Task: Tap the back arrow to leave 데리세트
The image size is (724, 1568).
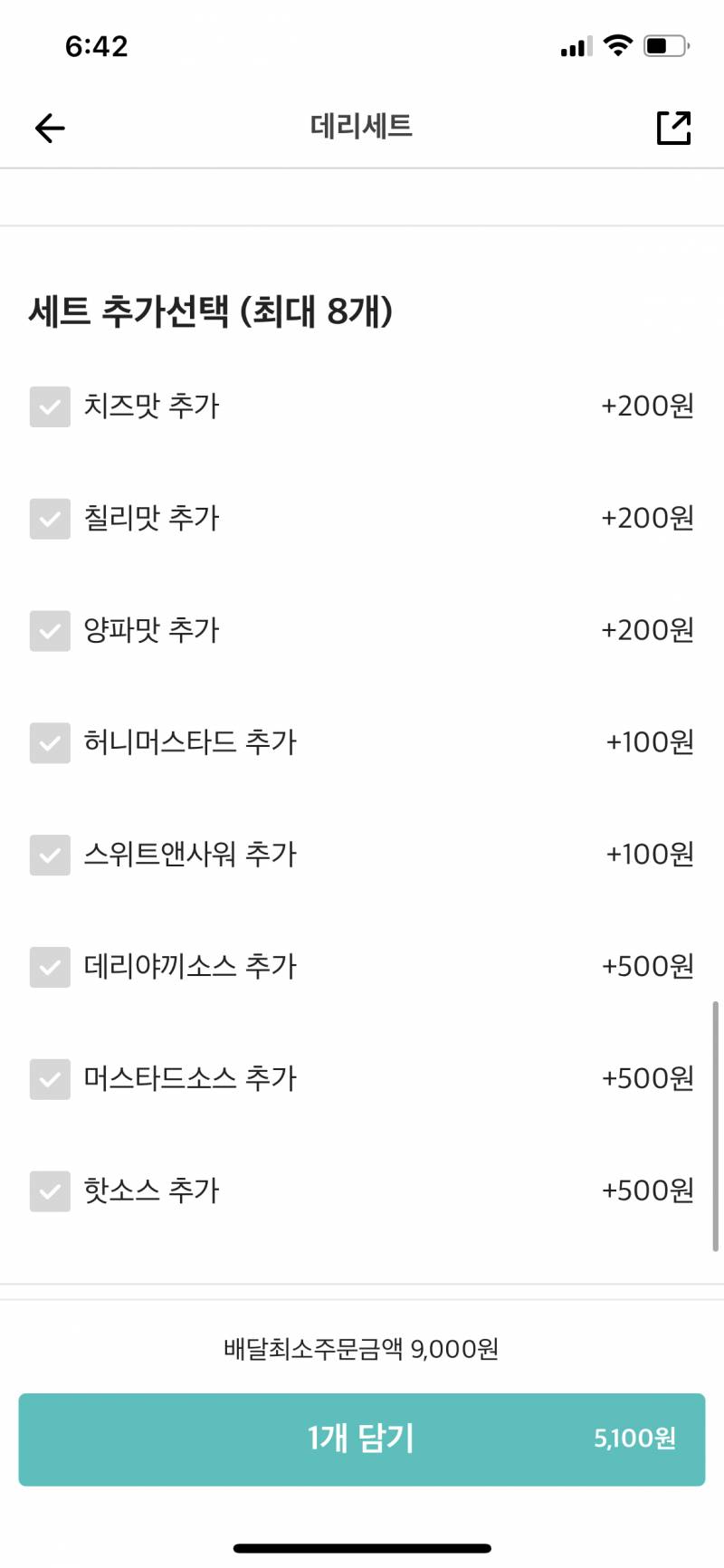Action: 50,127
